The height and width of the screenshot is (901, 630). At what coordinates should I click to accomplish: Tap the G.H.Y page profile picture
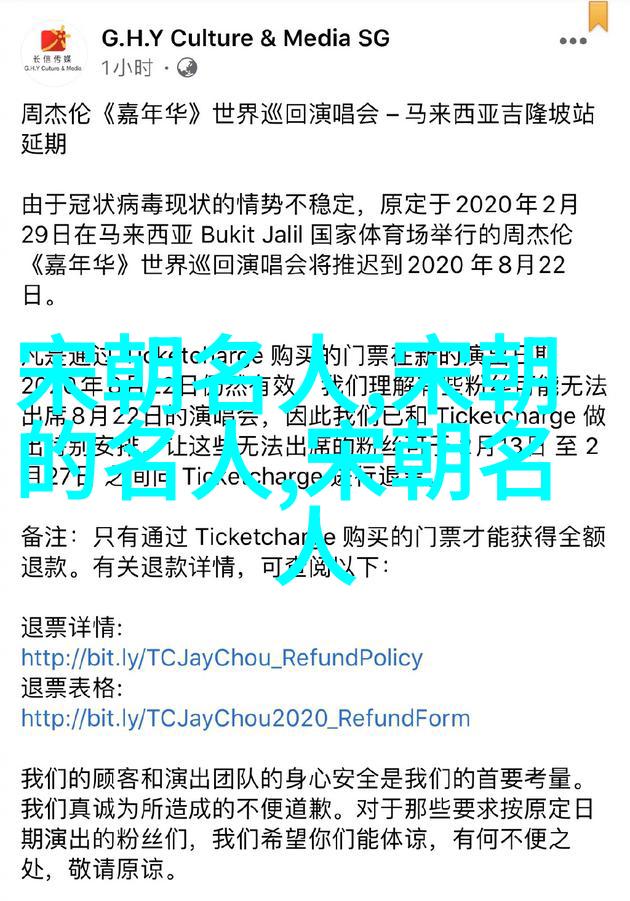(x=50, y=51)
